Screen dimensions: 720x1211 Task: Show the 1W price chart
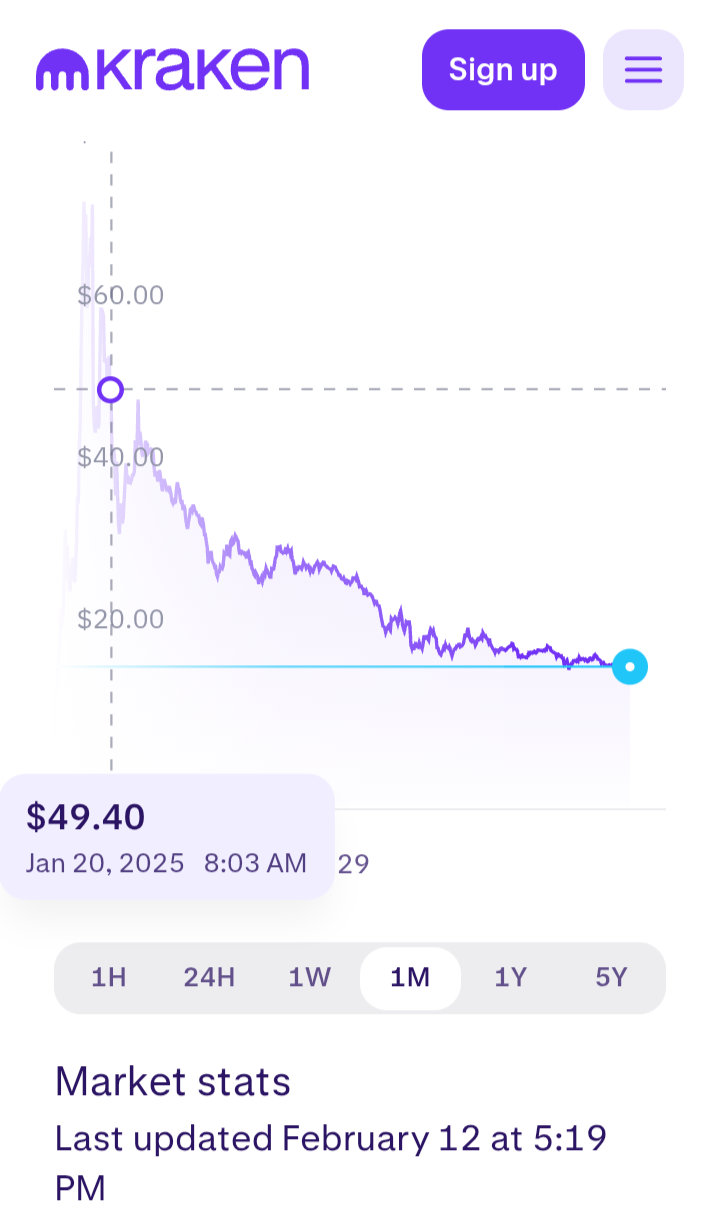(310, 977)
